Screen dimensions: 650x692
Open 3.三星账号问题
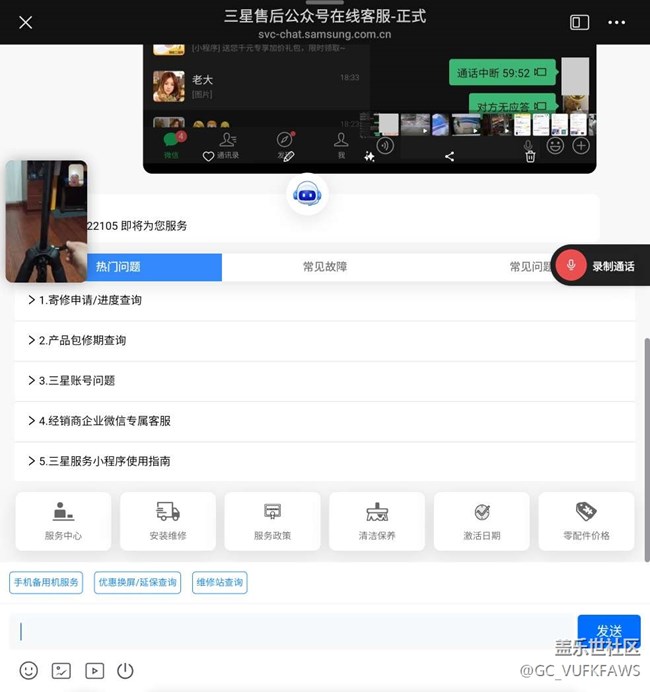[x=77, y=381]
